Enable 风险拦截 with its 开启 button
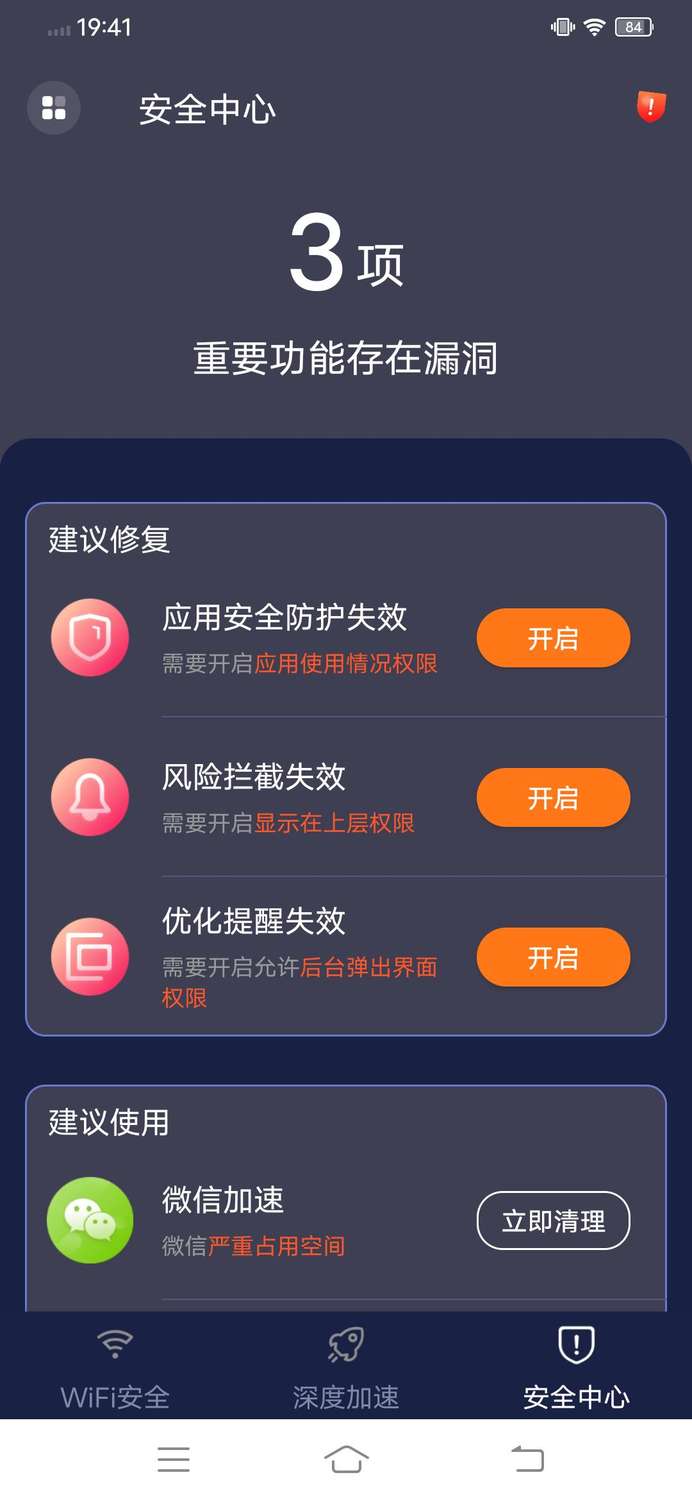692x1500 pixels. pyautogui.click(x=553, y=798)
